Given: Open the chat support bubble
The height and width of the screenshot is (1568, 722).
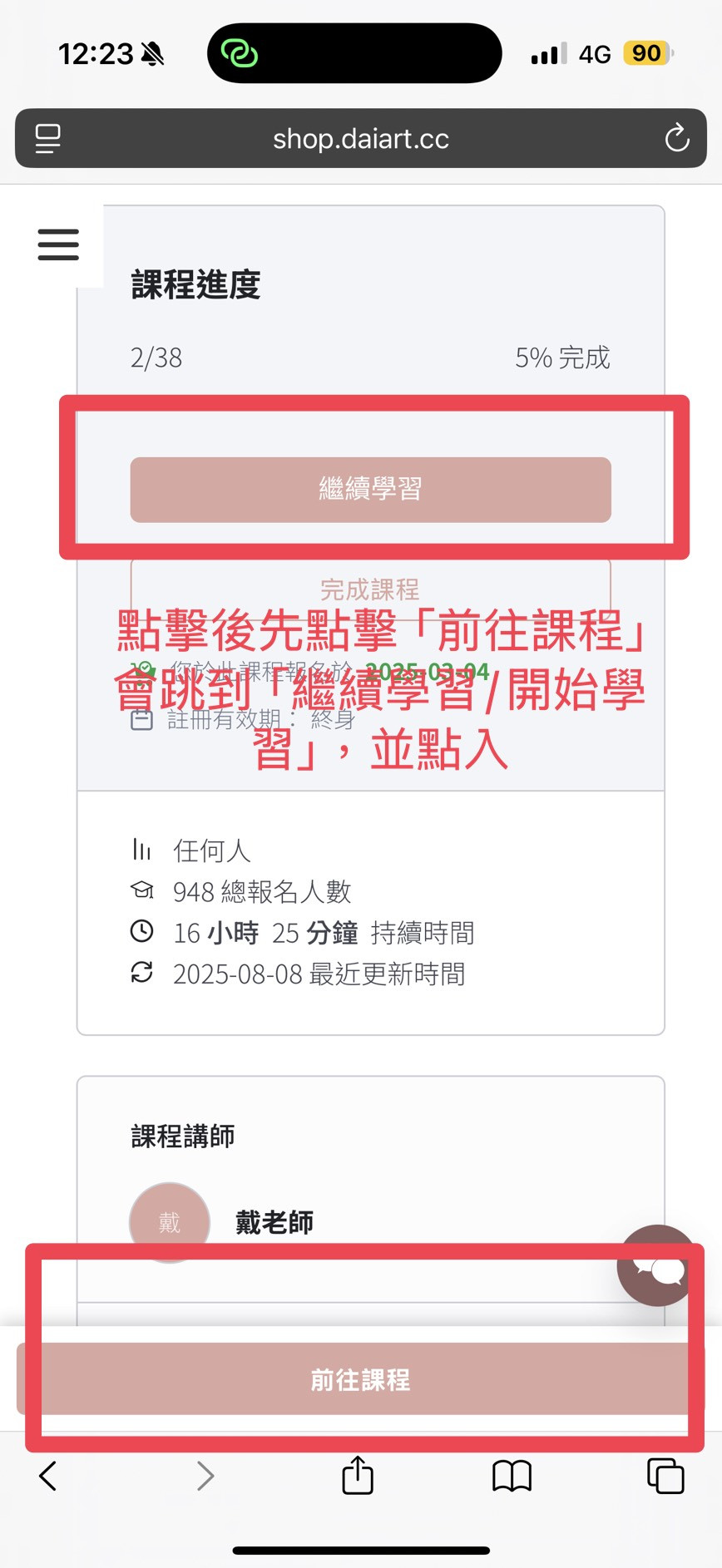Looking at the screenshot, I should (x=657, y=1267).
